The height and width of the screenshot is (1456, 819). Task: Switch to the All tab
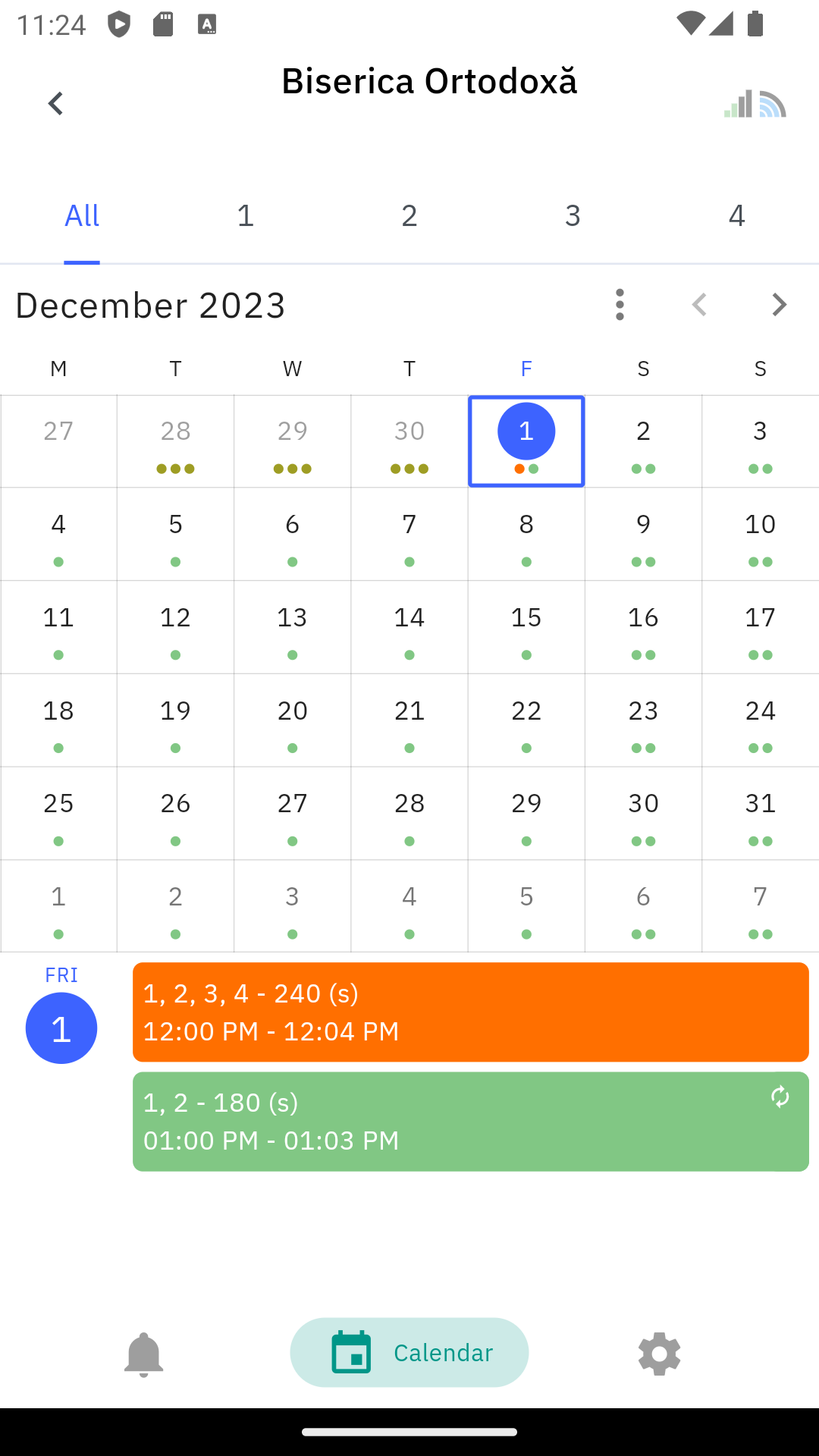[x=81, y=215]
